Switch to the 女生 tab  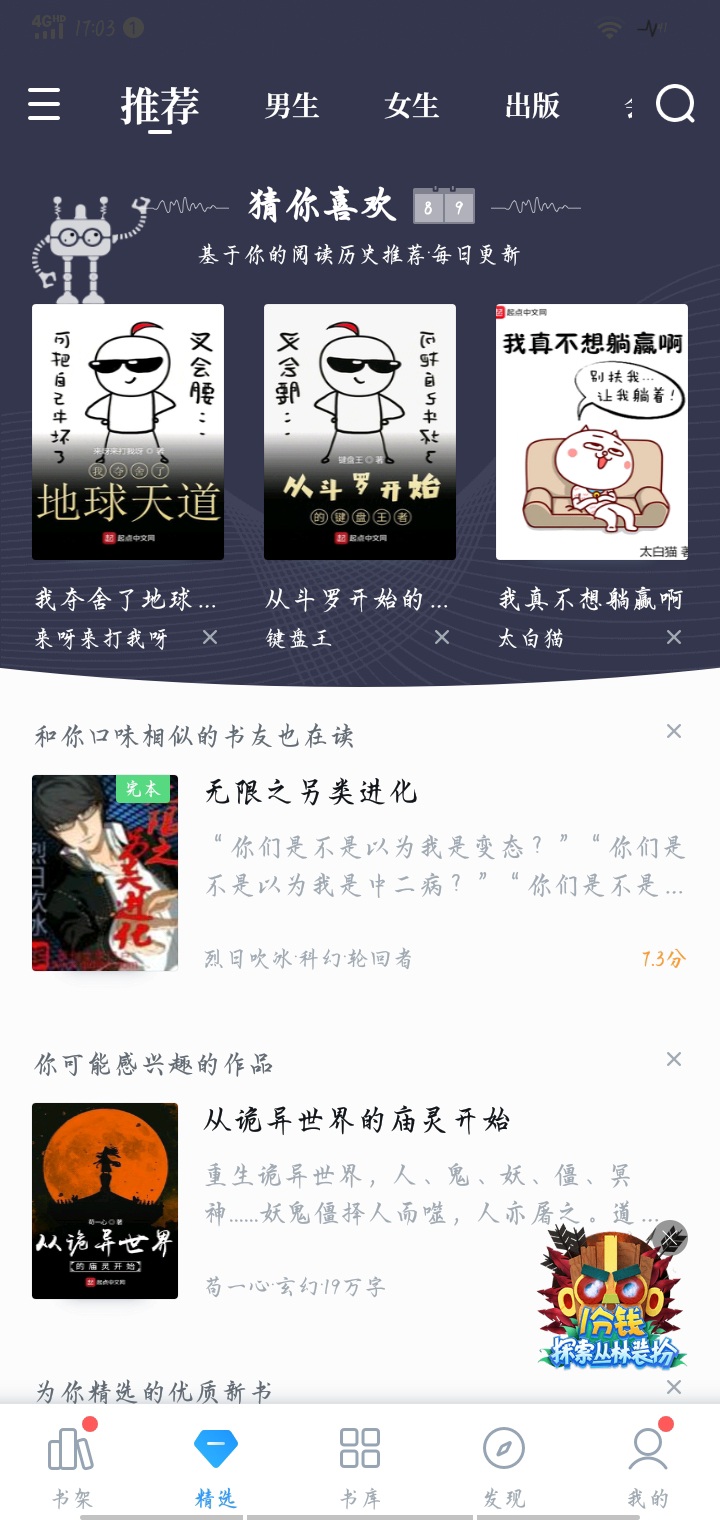click(411, 105)
